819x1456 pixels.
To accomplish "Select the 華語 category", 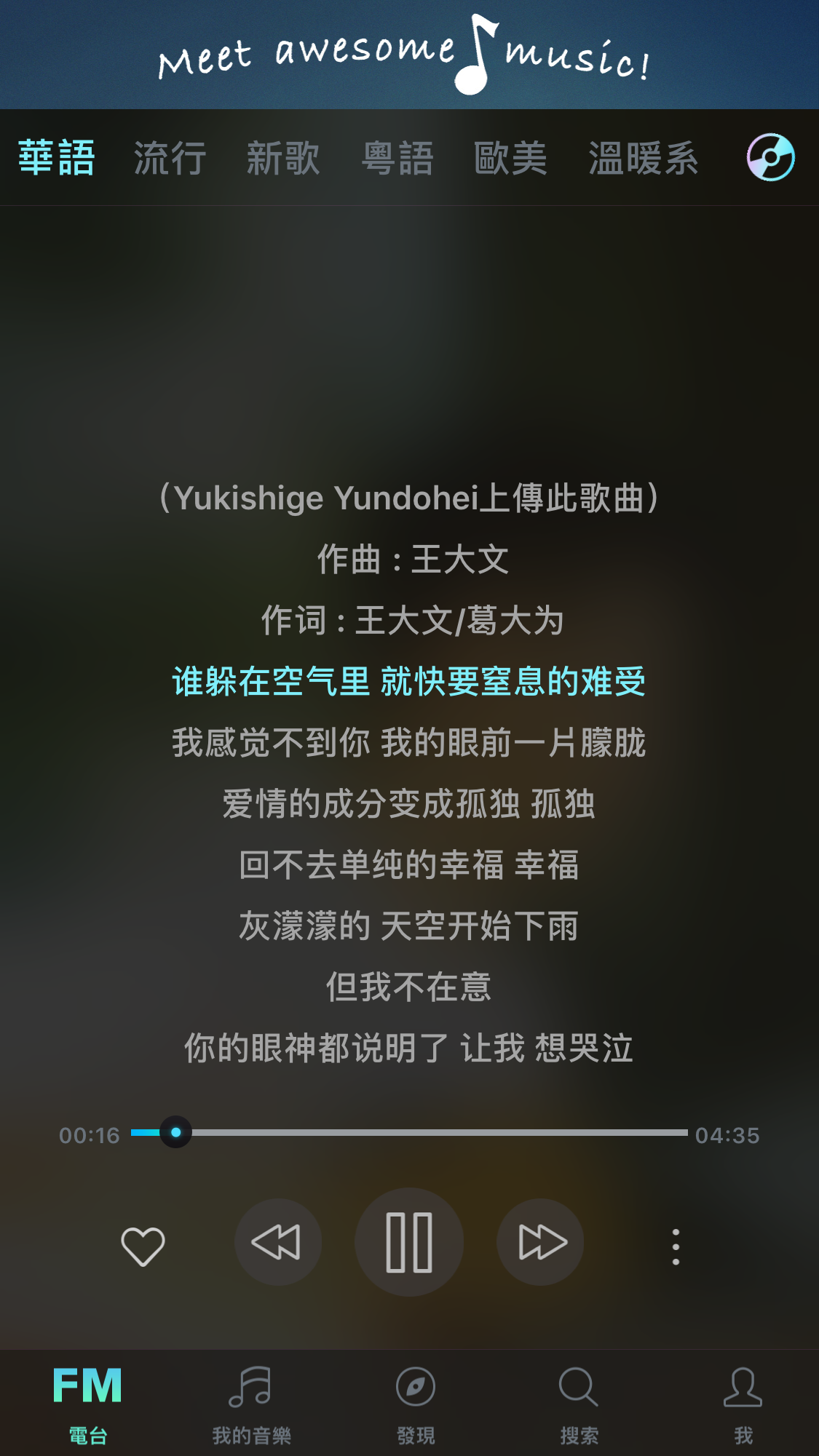I will click(55, 157).
